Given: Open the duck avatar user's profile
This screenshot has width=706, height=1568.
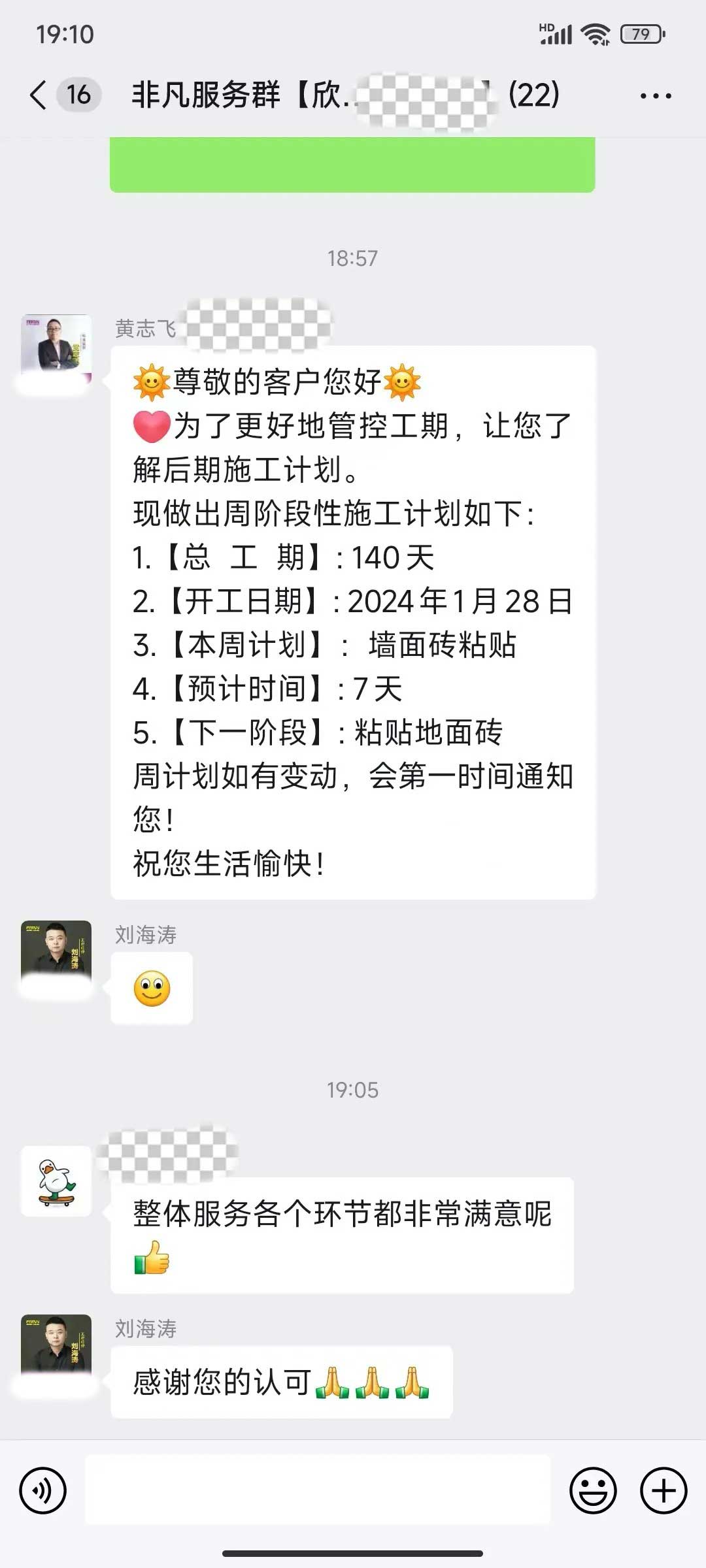Looking at the screenshot, I should [x=56, y=1181].
